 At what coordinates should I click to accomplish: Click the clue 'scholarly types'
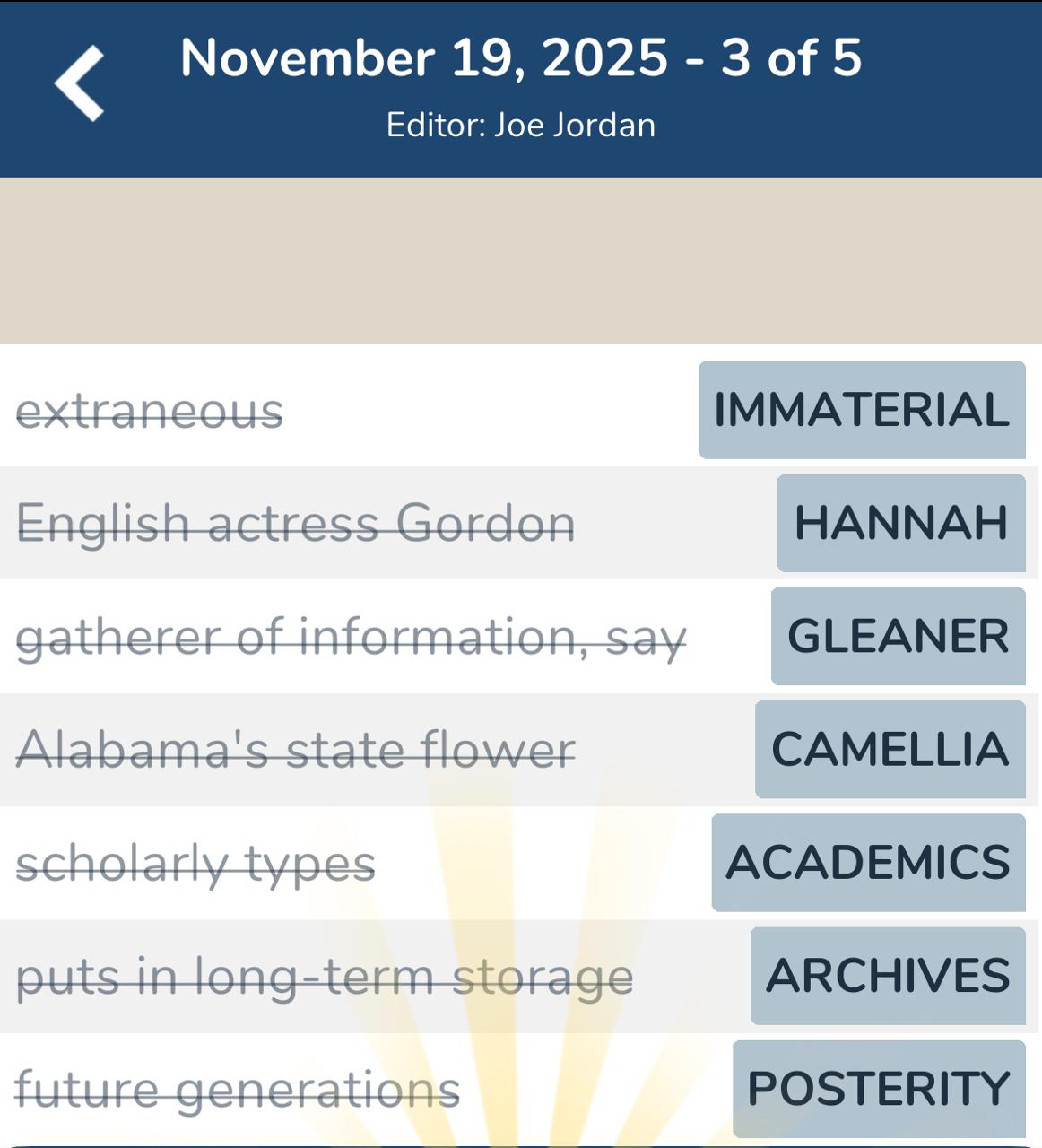click(197, 861)
